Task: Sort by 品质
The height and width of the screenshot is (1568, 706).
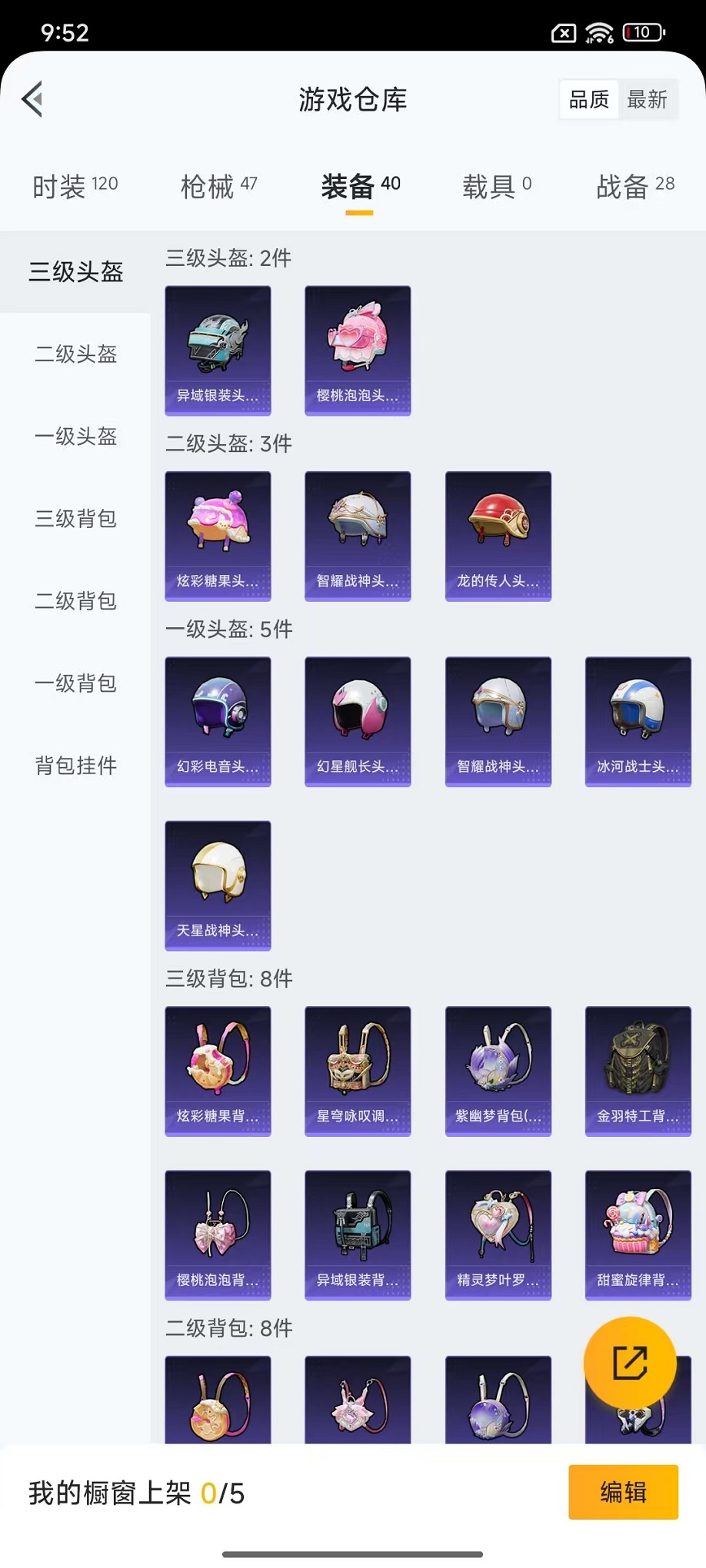Action: point(589,99)
